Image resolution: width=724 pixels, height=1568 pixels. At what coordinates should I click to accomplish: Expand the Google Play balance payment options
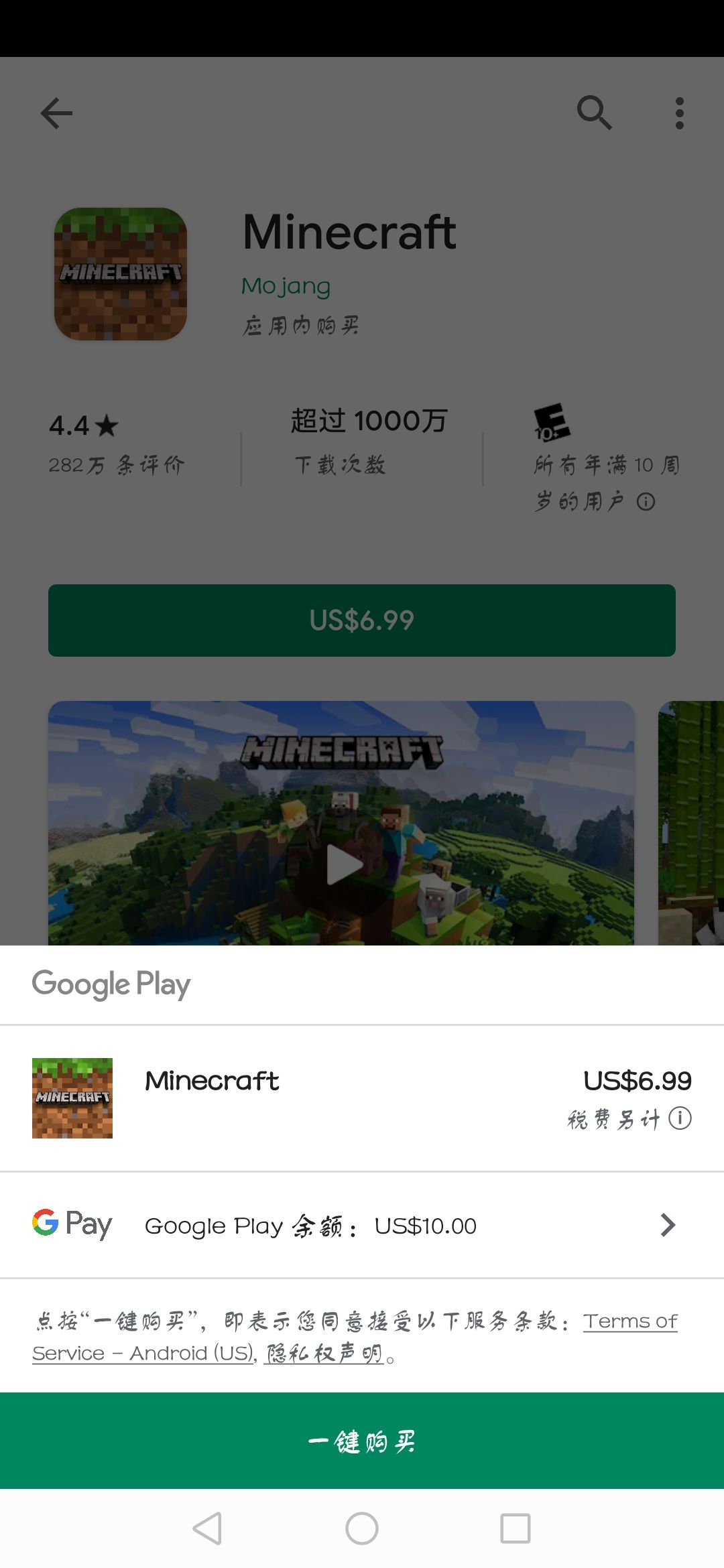pos(667,1224)
